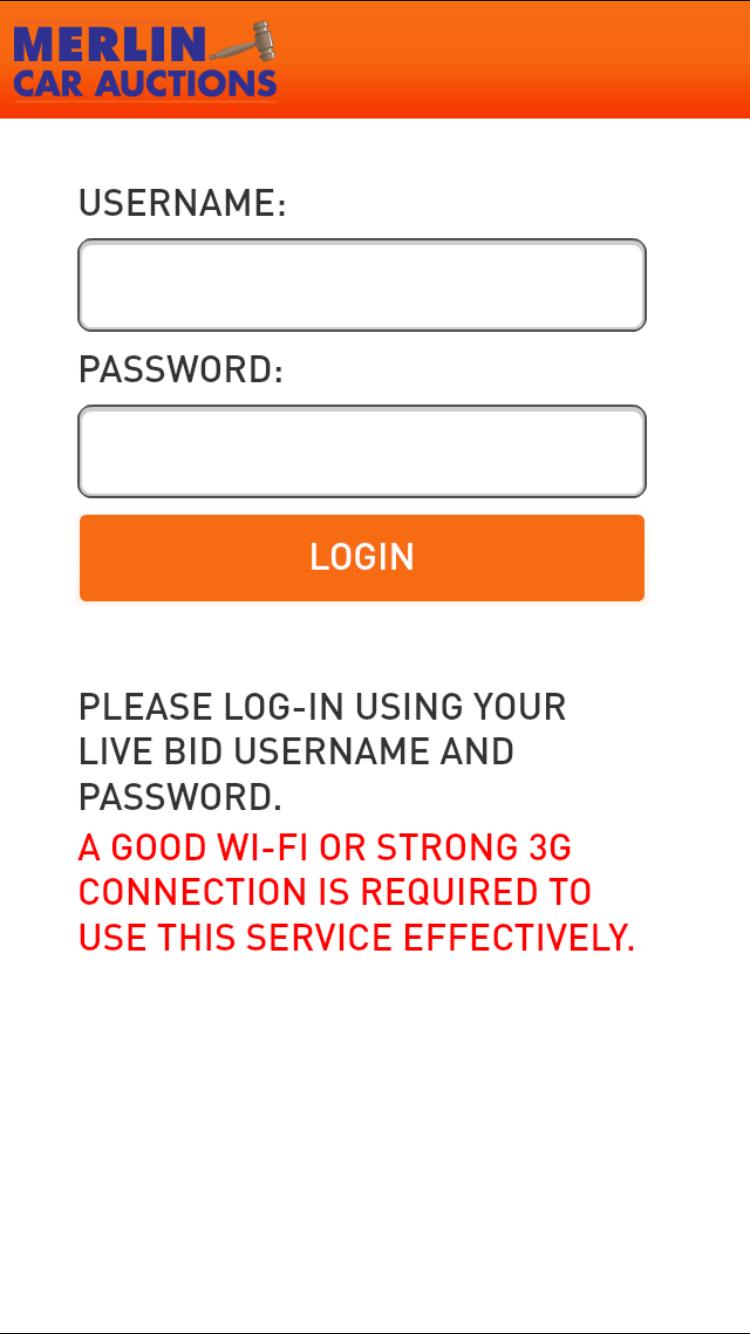Screen dimensions: 750x1334
Task: Submit credentials using LOGIN
Action: click(x=362, y=557)
